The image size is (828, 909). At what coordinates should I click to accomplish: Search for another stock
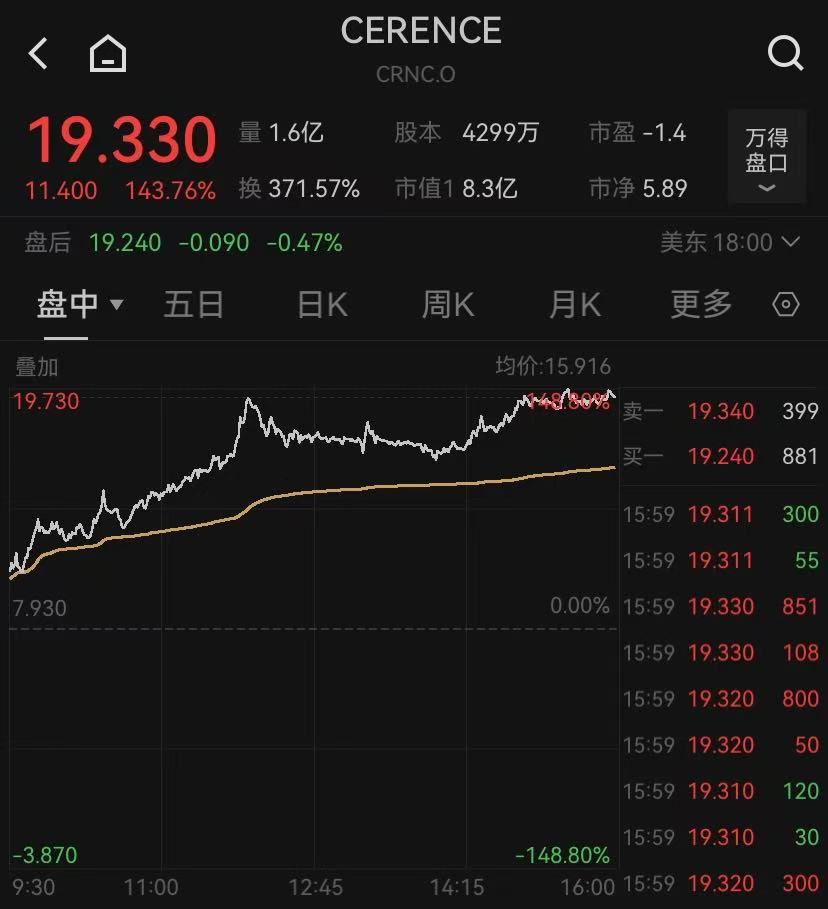[x=785, y=53]
